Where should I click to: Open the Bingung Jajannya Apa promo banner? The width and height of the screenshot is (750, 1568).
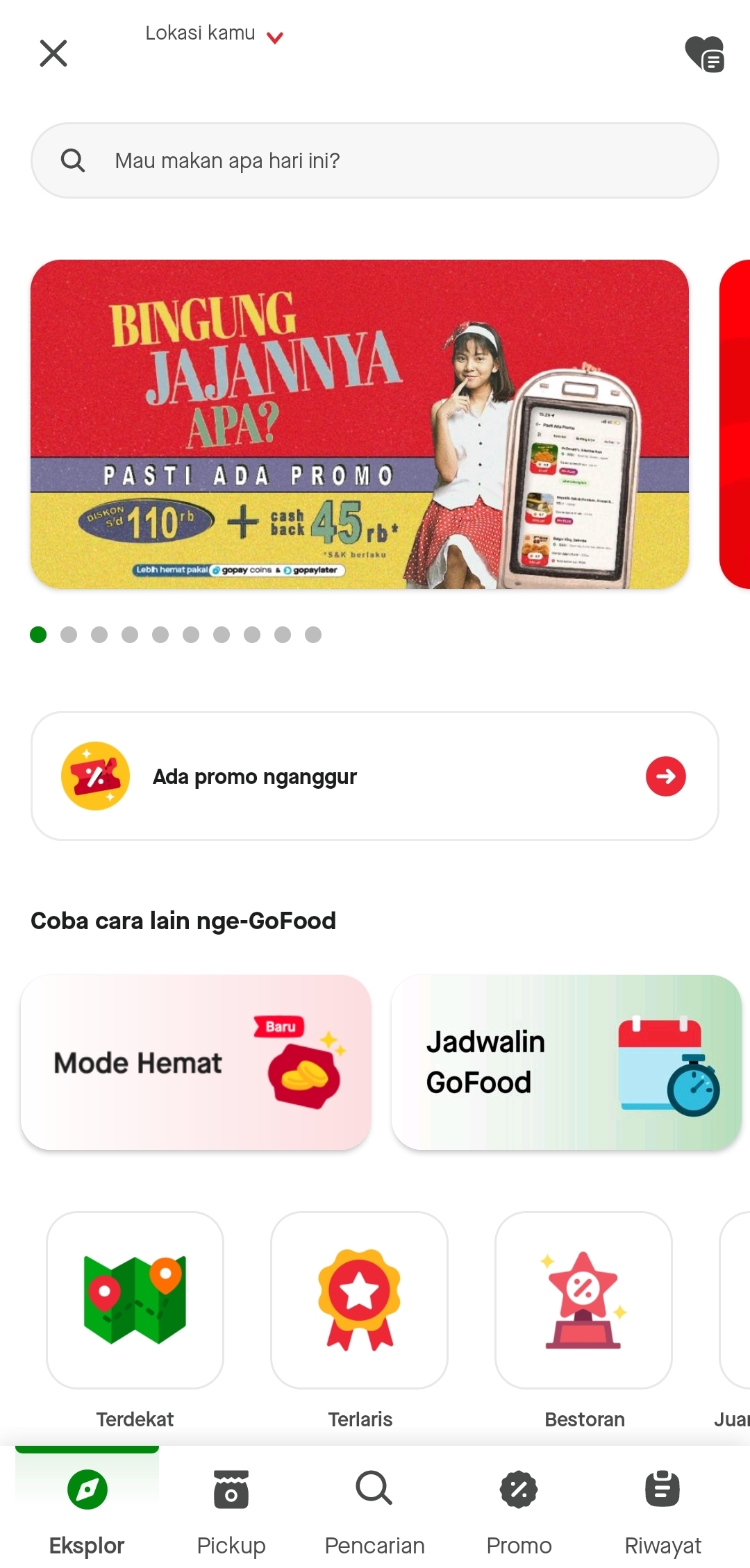360,424
